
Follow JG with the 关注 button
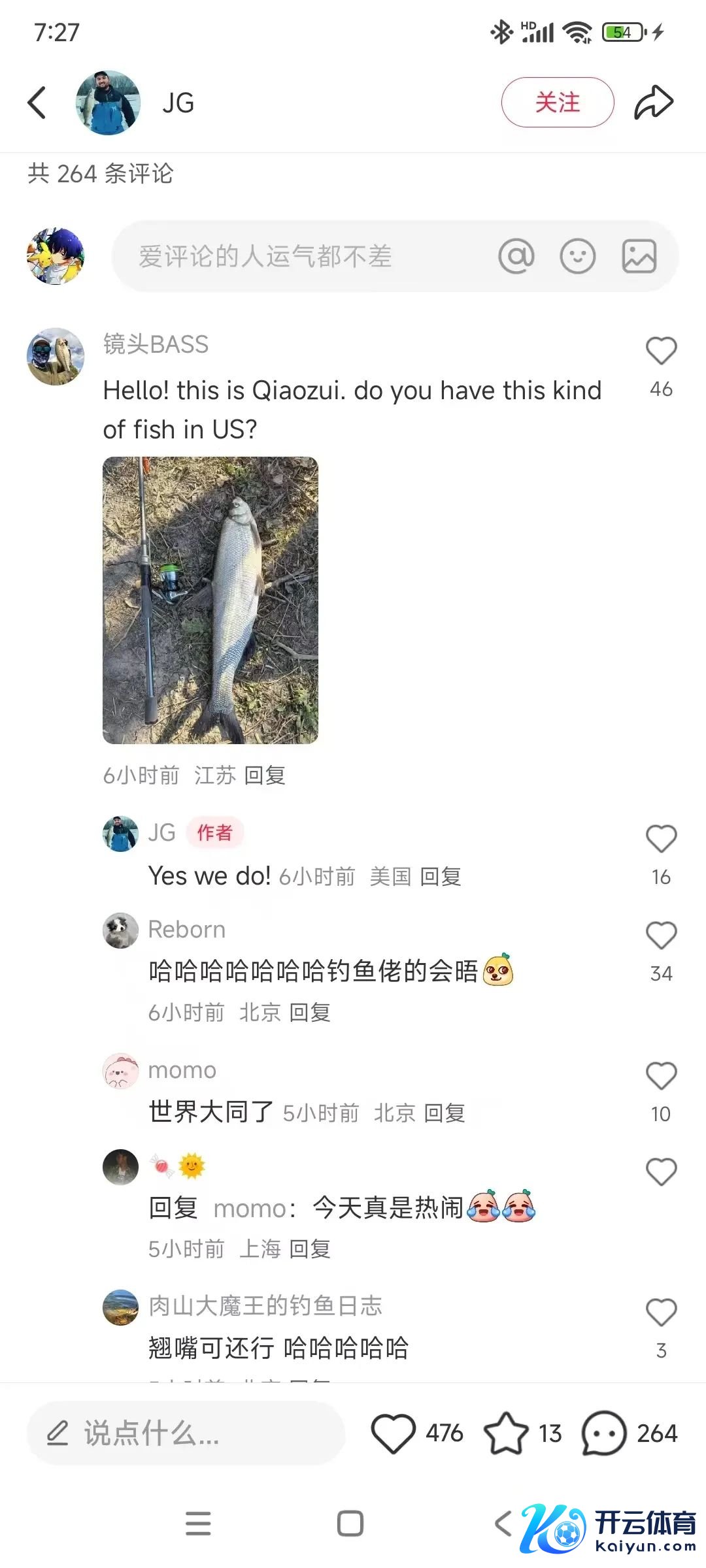[x=557, y=103]
